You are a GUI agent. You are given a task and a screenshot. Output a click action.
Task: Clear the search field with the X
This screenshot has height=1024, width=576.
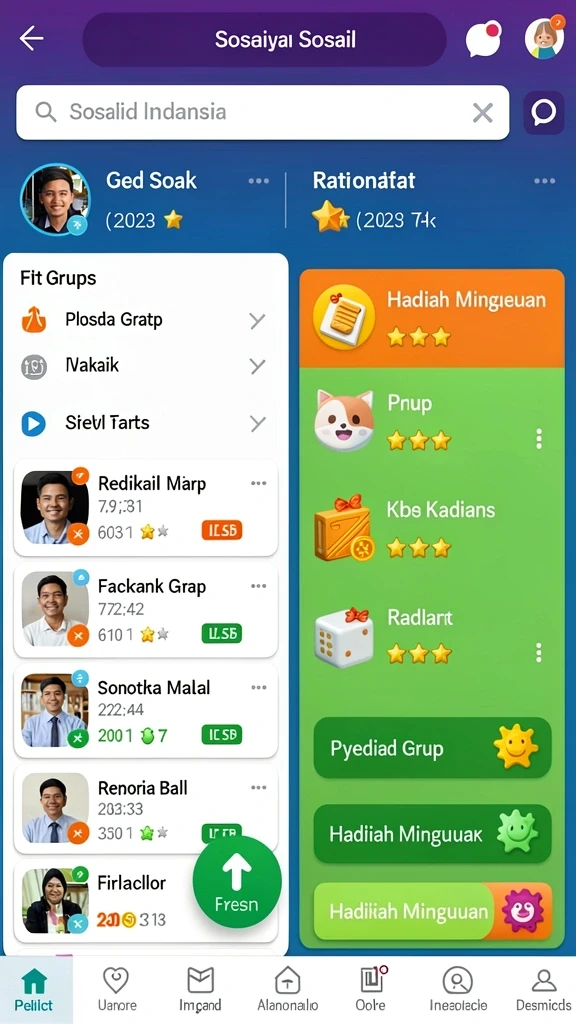[483, 114]
